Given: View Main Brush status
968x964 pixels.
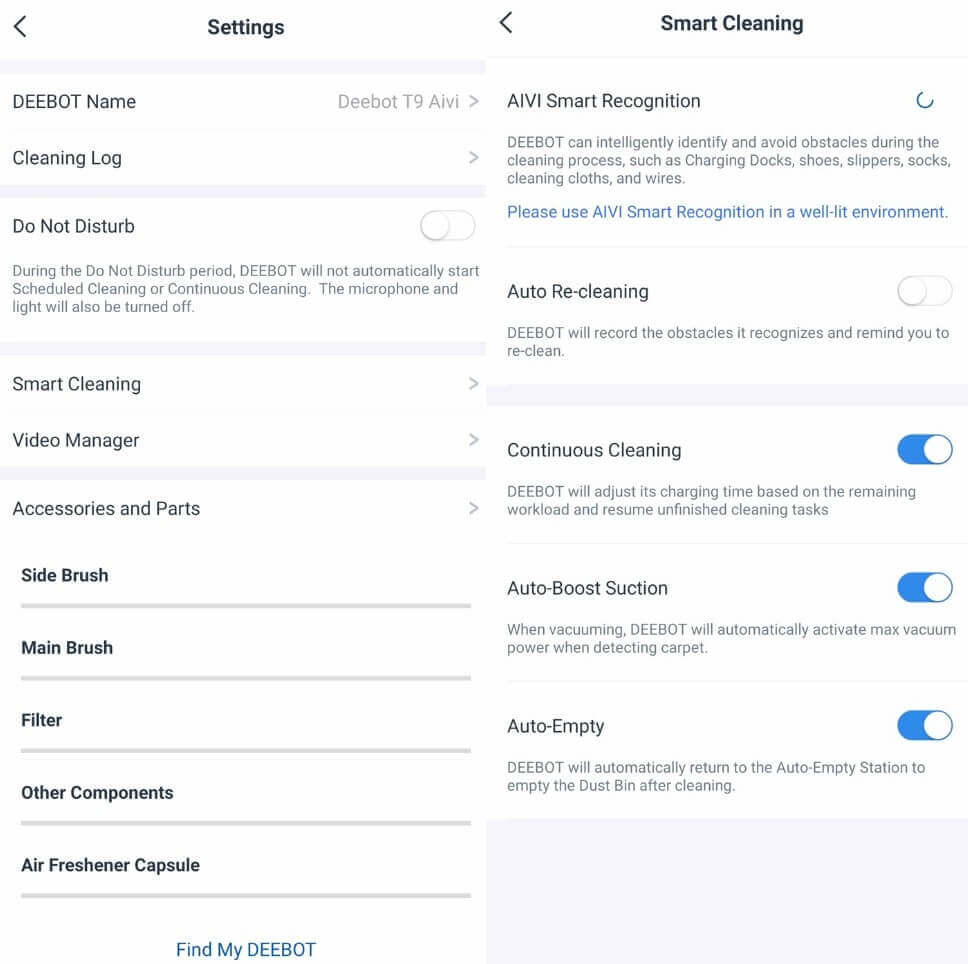Looking at the screenshot, I should click(x=244, y=648).
